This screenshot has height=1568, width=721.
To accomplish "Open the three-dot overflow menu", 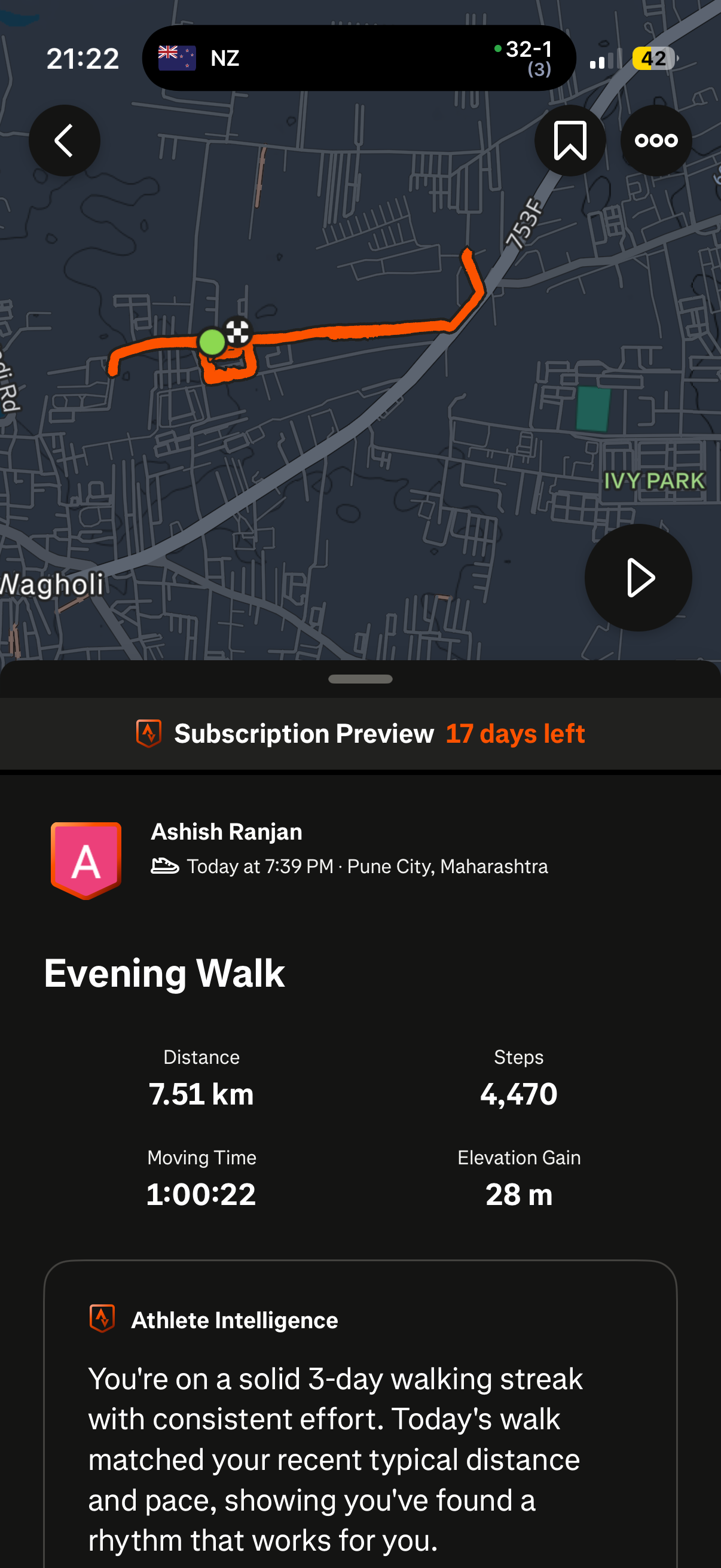I will [x=655, y=141].
